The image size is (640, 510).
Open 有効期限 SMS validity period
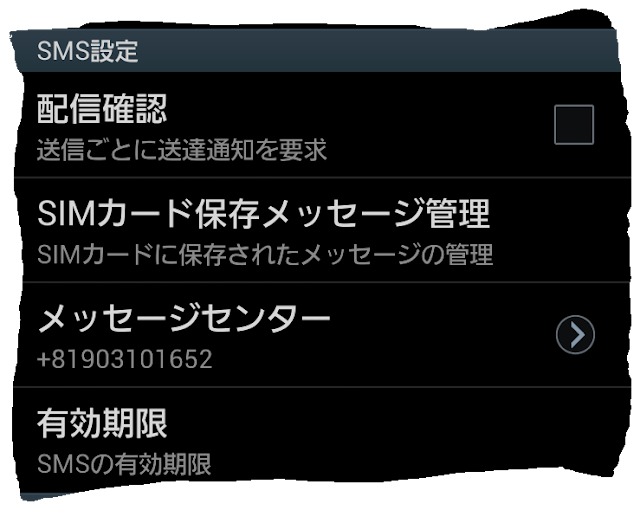pos(125,440)
